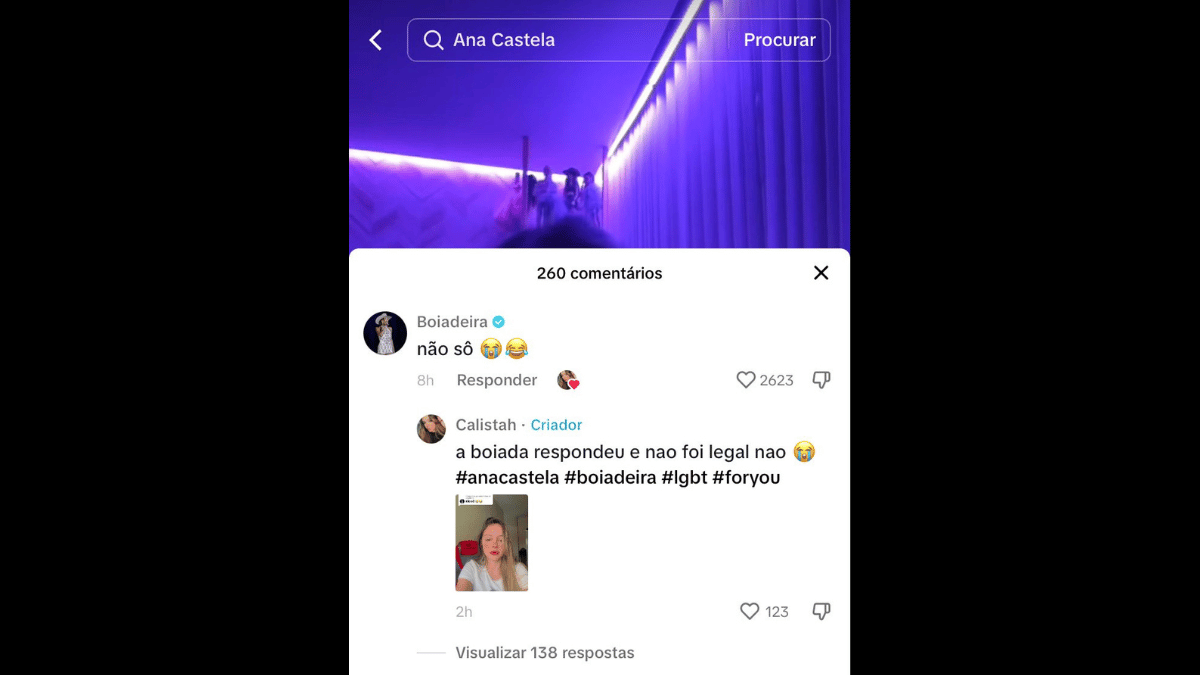Tap the Procurar button

779,40
